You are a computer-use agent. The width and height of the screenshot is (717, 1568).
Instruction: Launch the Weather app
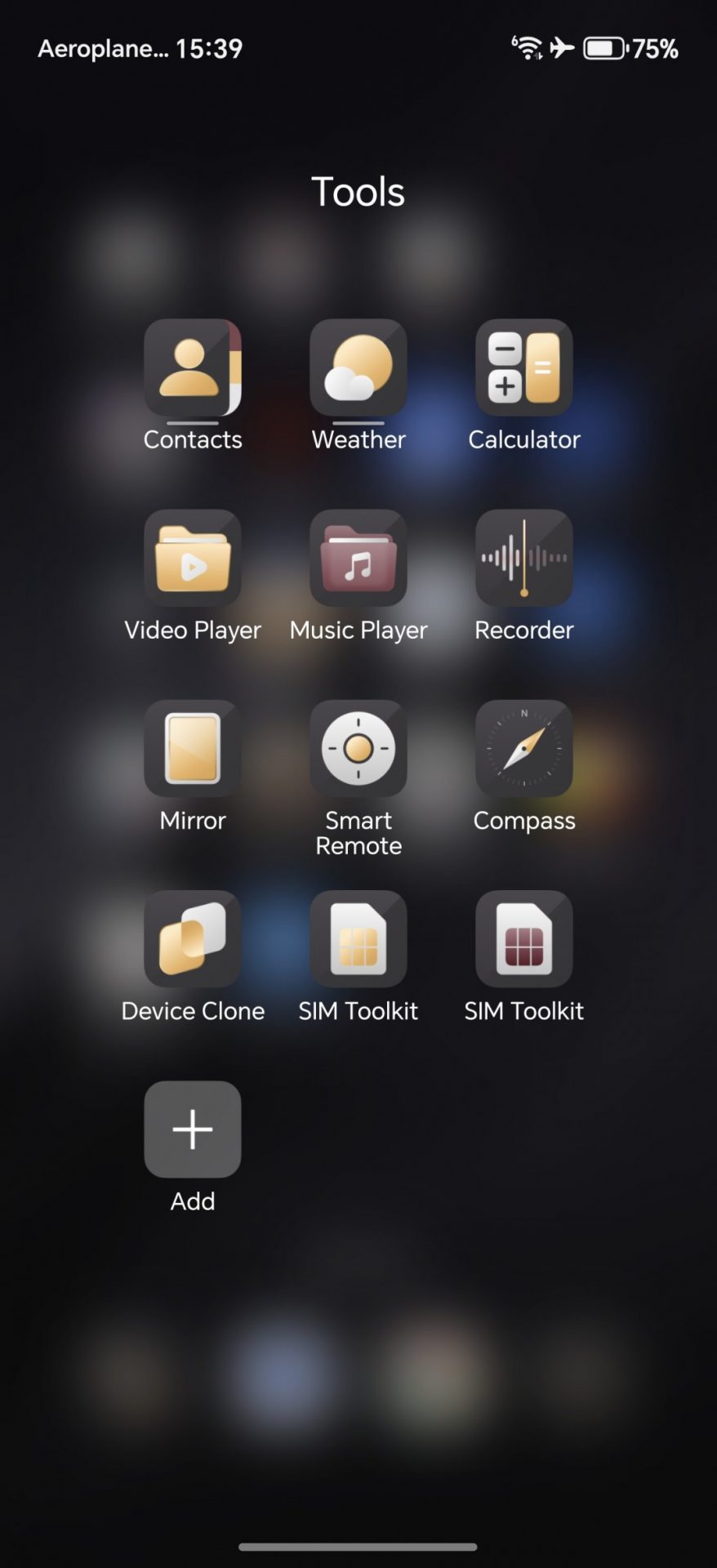[x=358, y=367]
